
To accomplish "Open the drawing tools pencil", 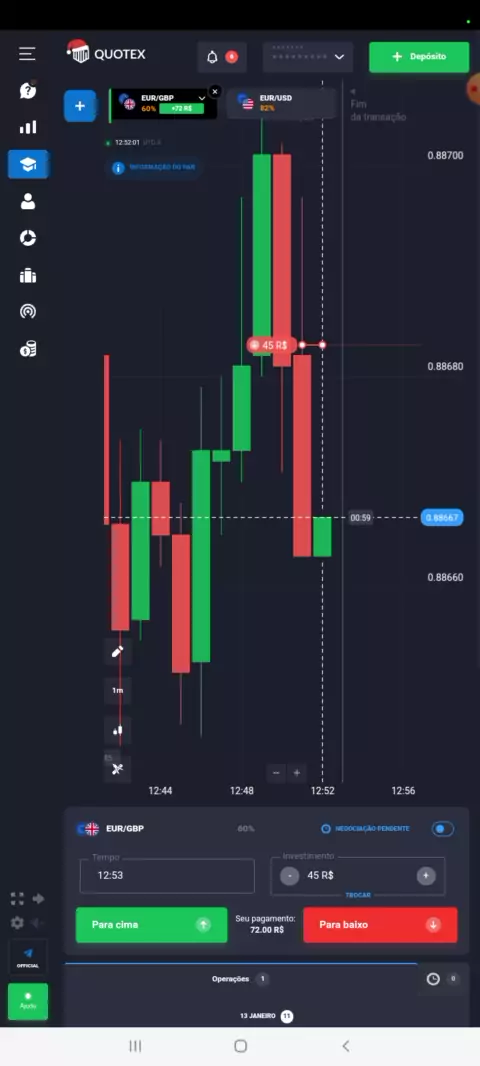I will (x=118, y=652).
